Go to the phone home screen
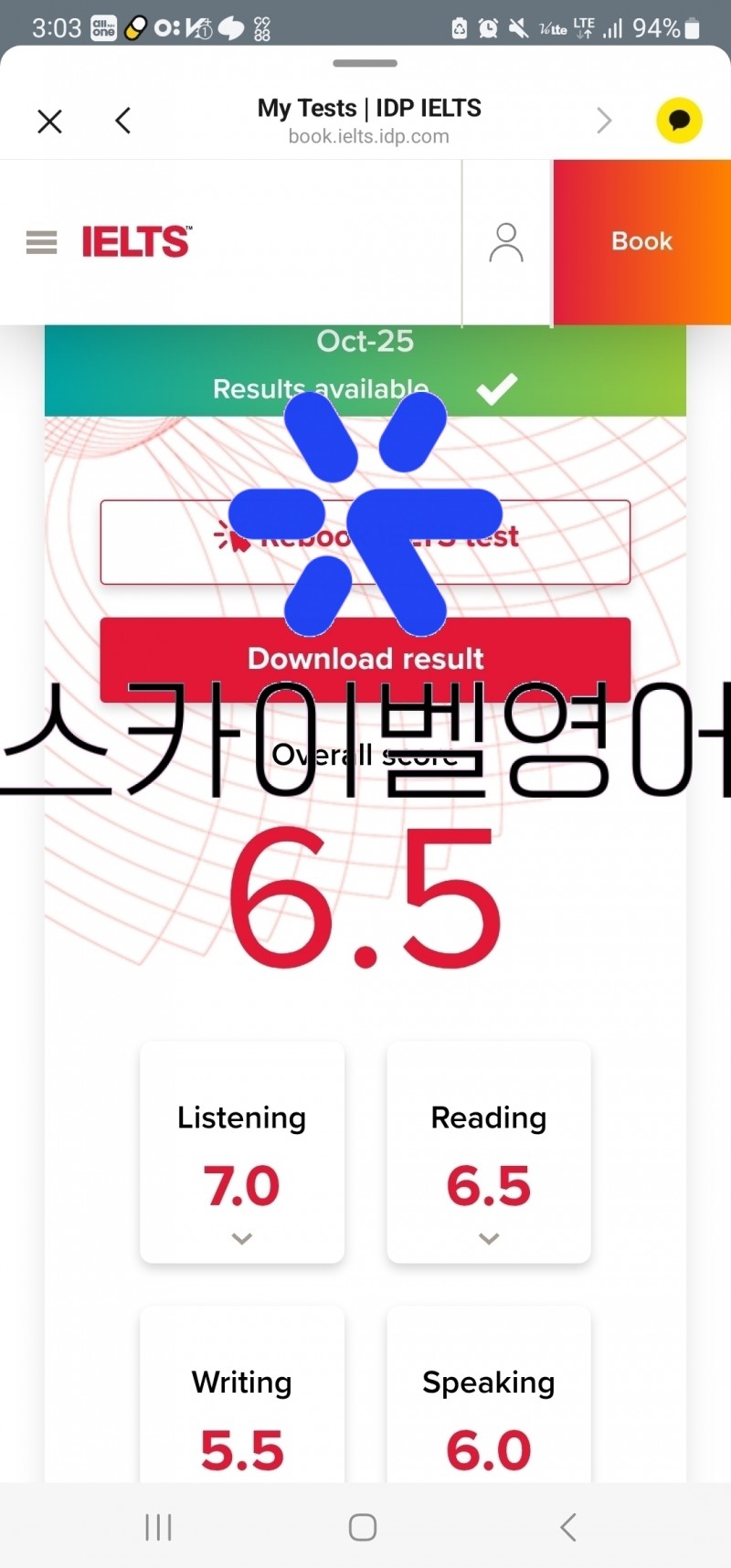The image size is (731, 1568). [x=363, y=1527]
